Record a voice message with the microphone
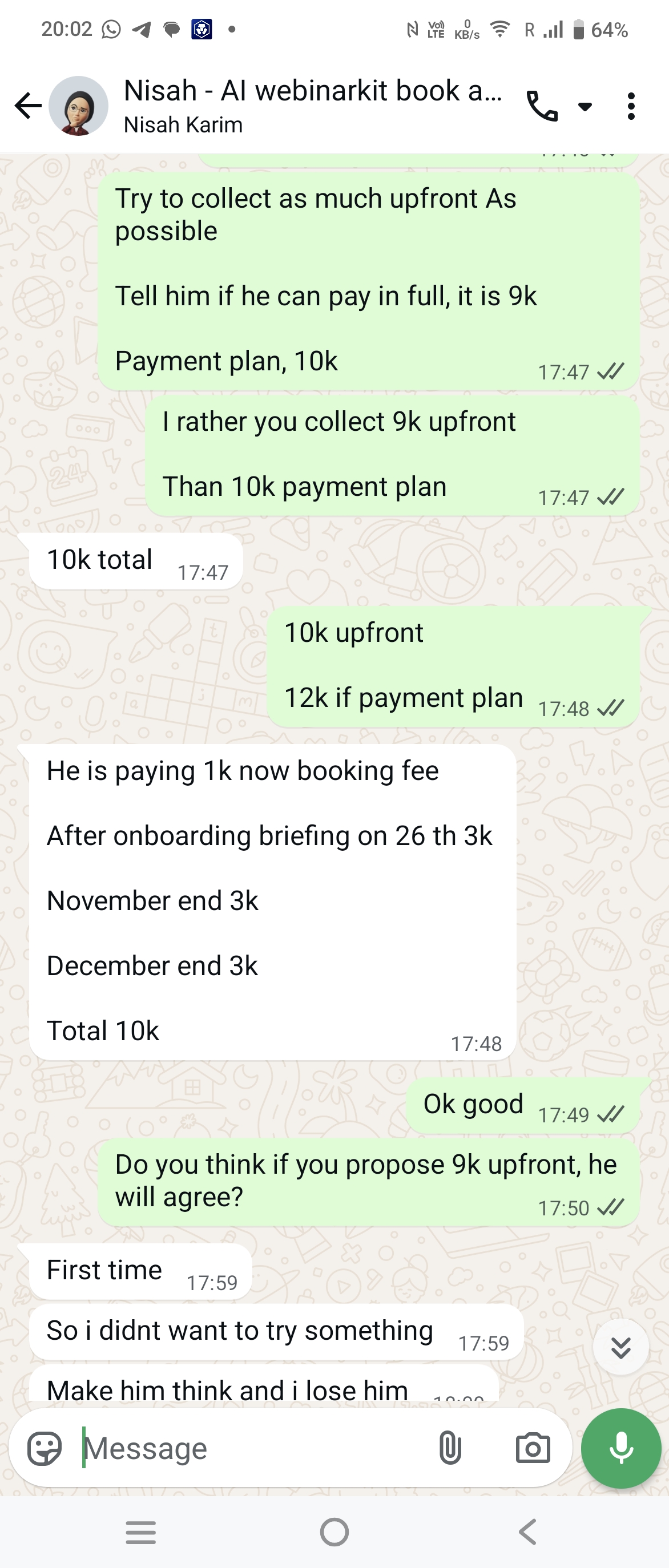669x1568 pixels. [x=621, y=1448]
